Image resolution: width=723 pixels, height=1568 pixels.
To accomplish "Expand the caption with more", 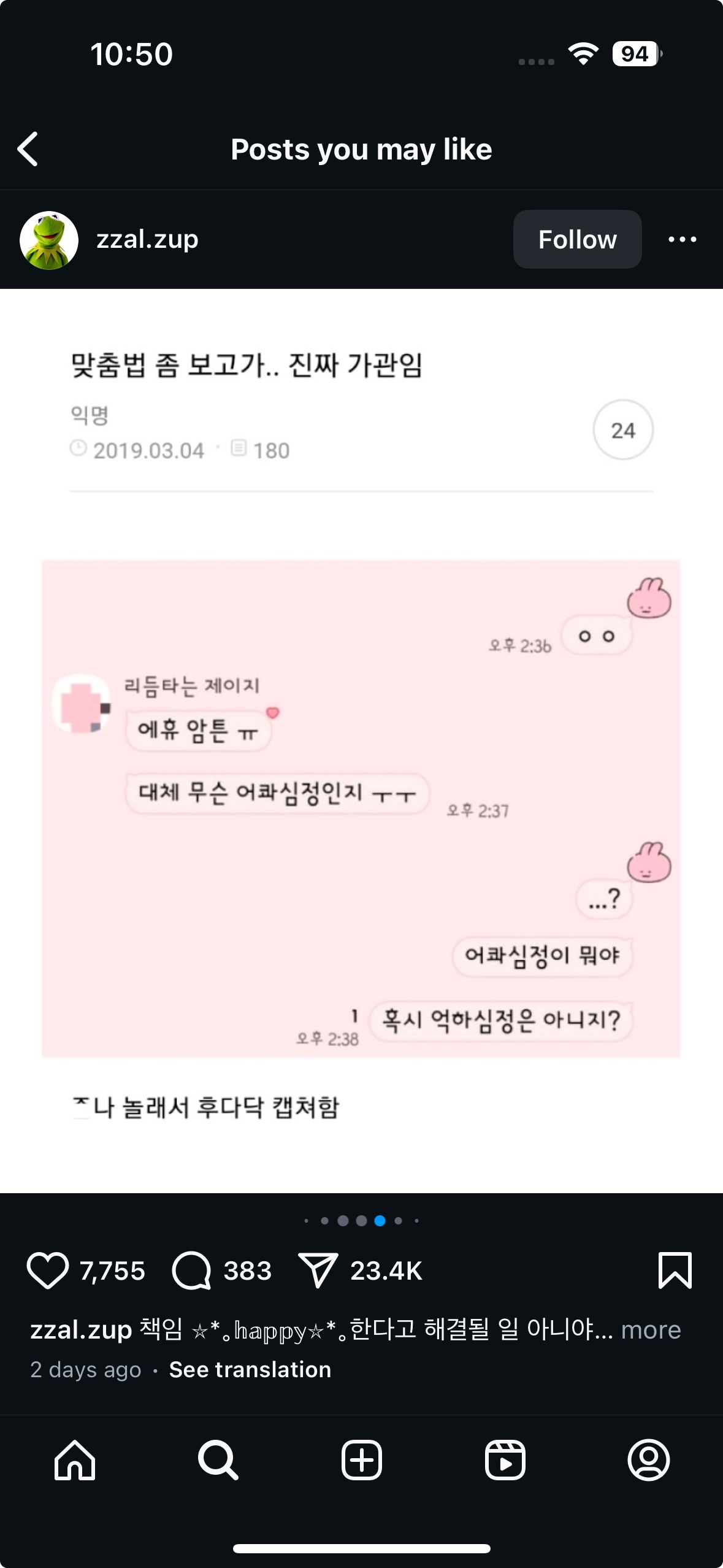I will pyautogui.click(x=651, y=1329).
